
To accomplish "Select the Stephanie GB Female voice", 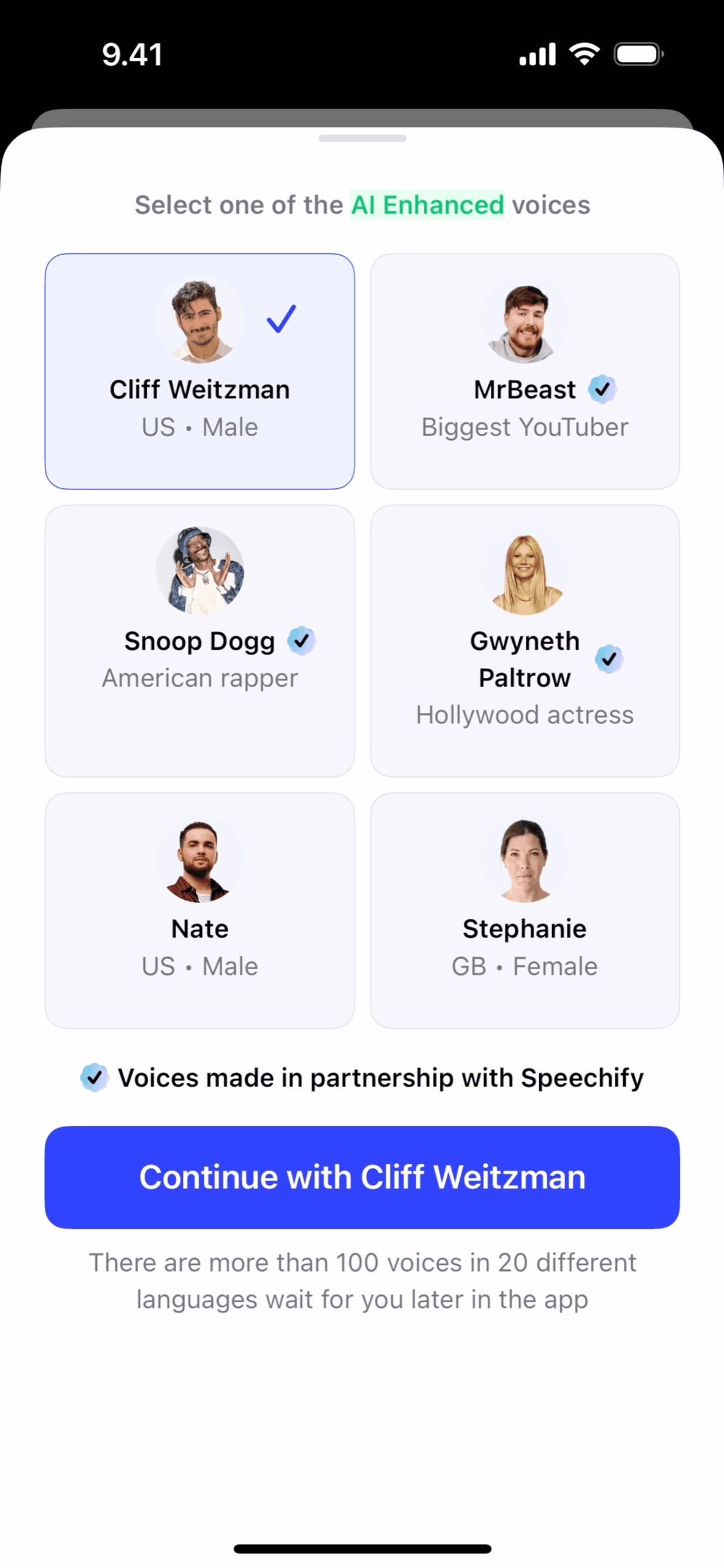I will [525, 910].
